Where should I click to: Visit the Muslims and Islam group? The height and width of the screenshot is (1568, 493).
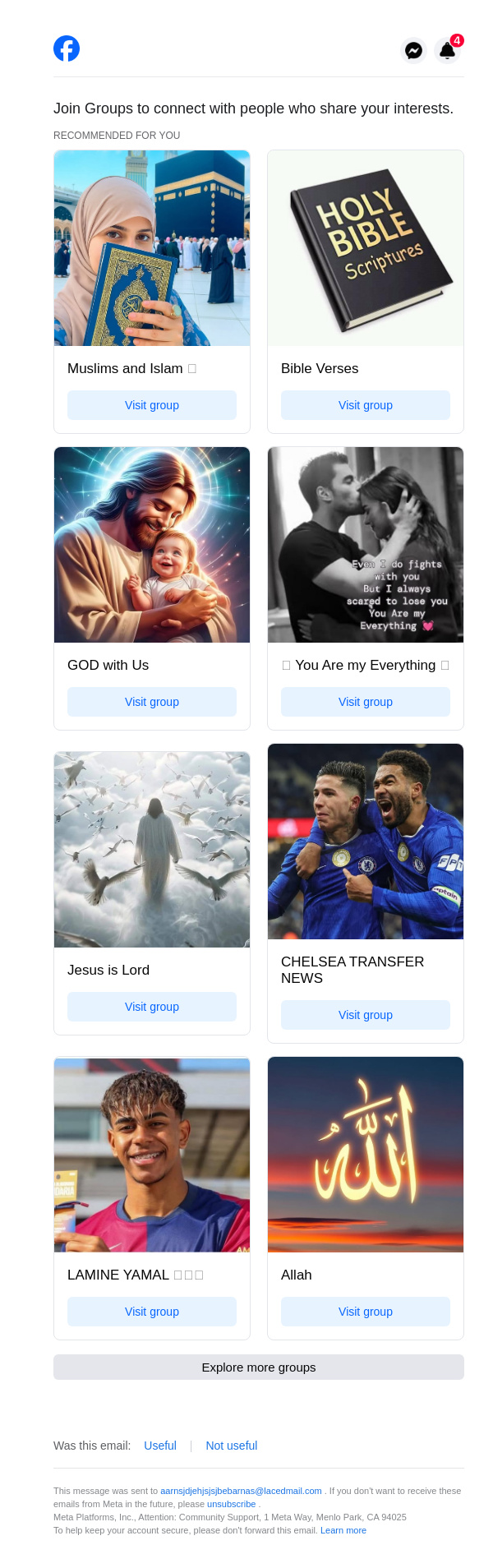(x=152, y=405)
